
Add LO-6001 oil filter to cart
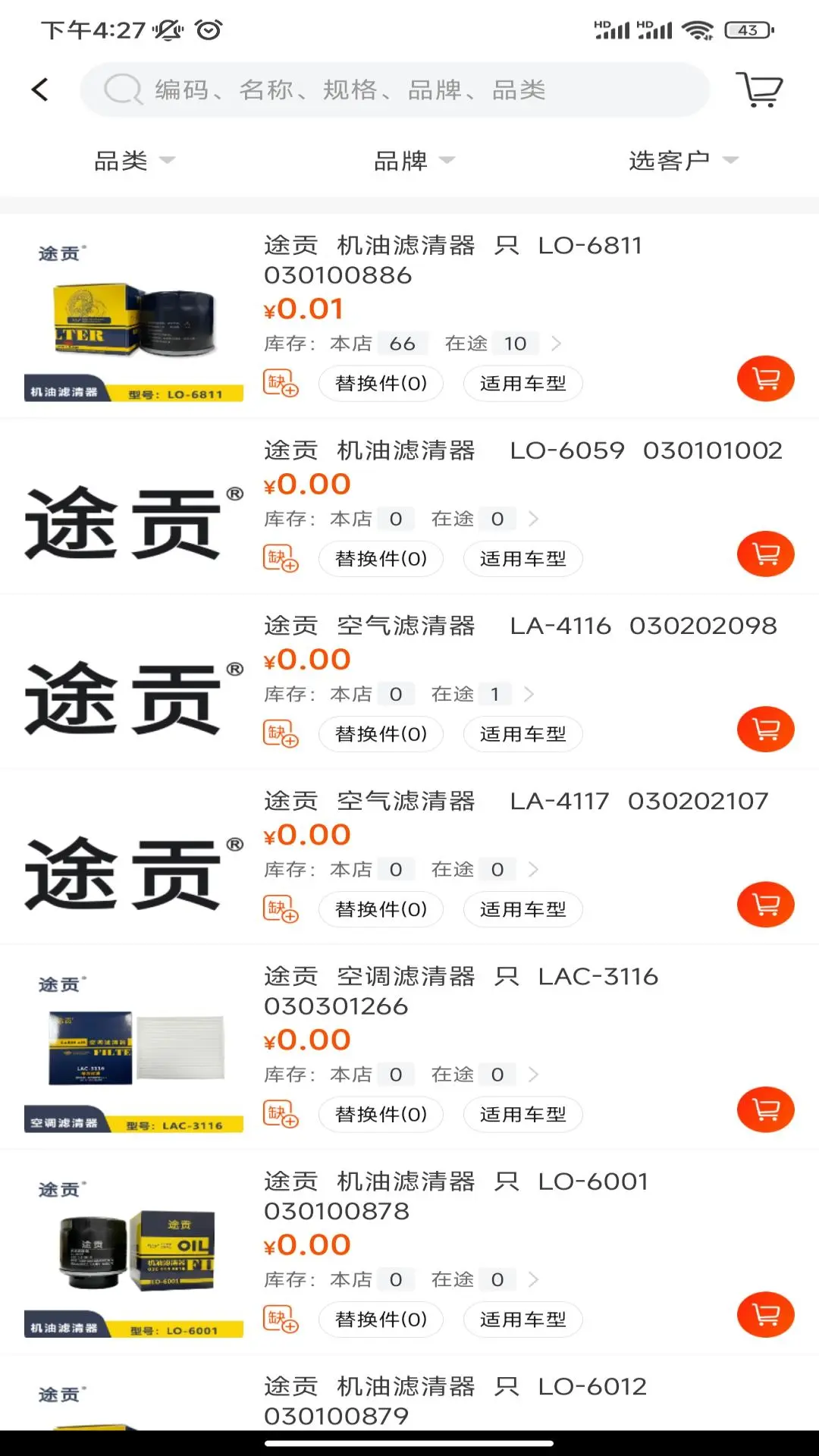click(x=765, y=1313)
